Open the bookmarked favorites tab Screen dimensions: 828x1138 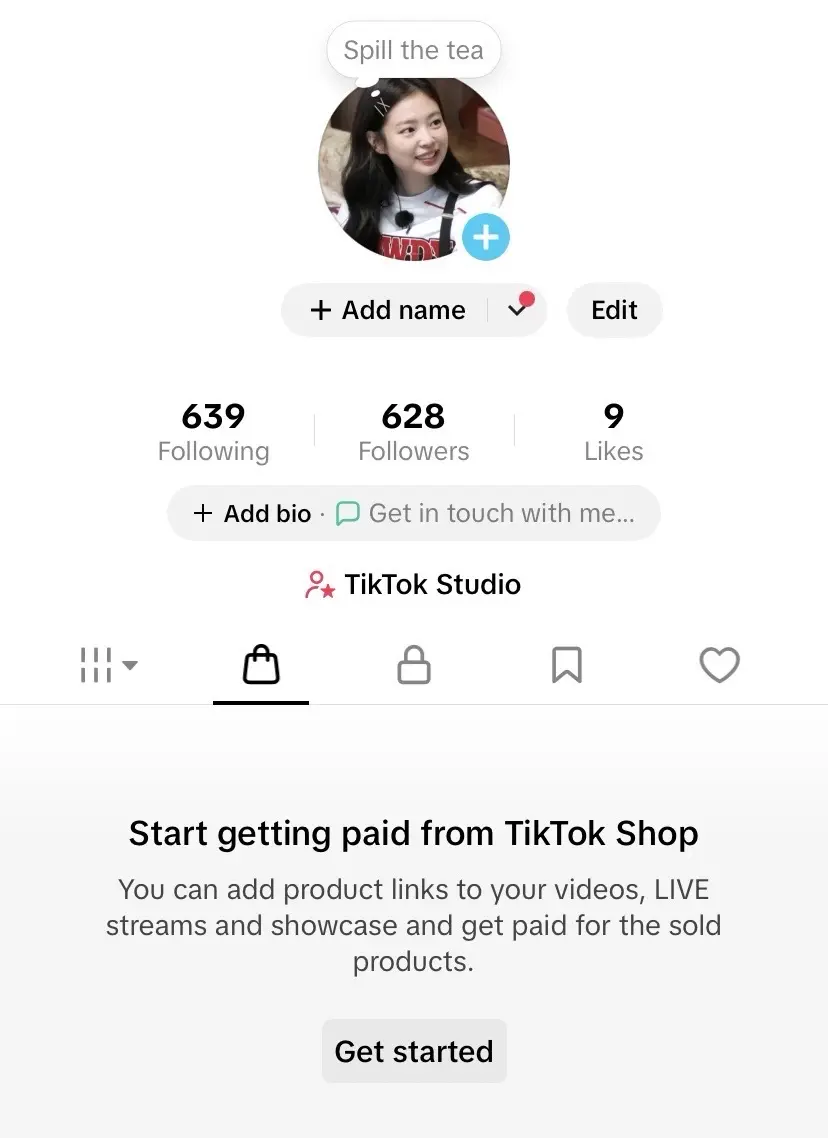click(x=567, y=665)
